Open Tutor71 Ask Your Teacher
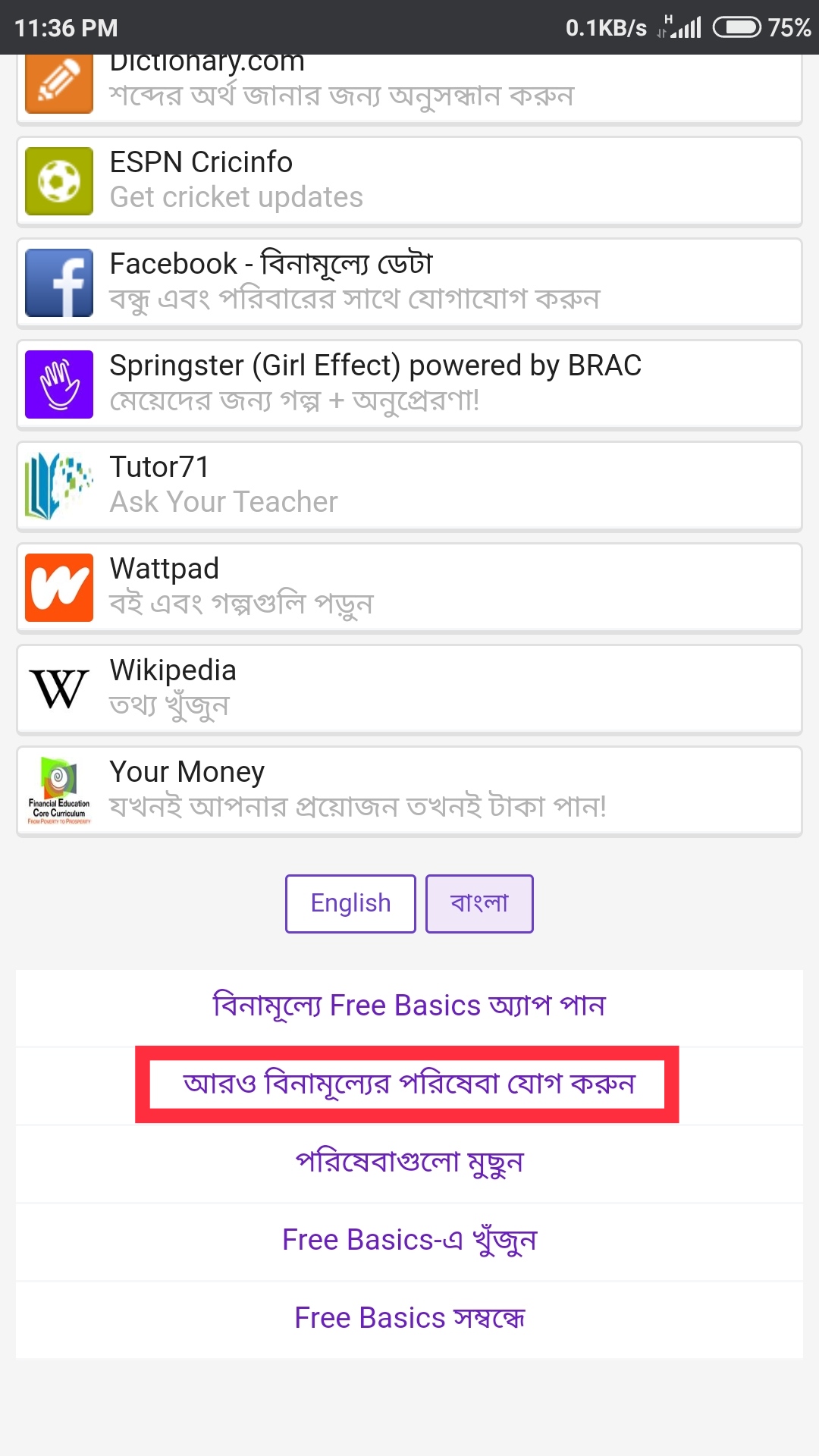819x1456 pixels. 409,486
